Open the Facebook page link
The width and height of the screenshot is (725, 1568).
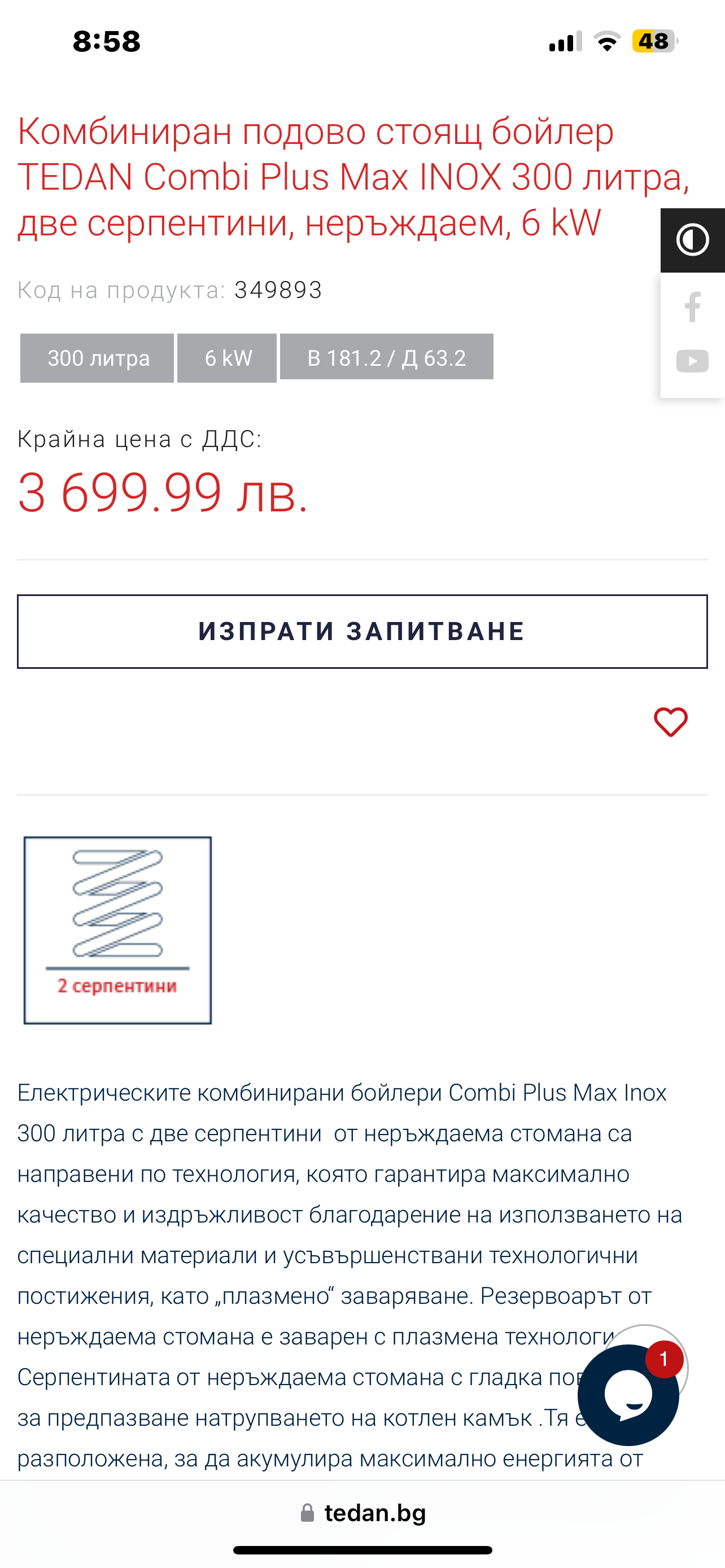[x=692, y=308]
